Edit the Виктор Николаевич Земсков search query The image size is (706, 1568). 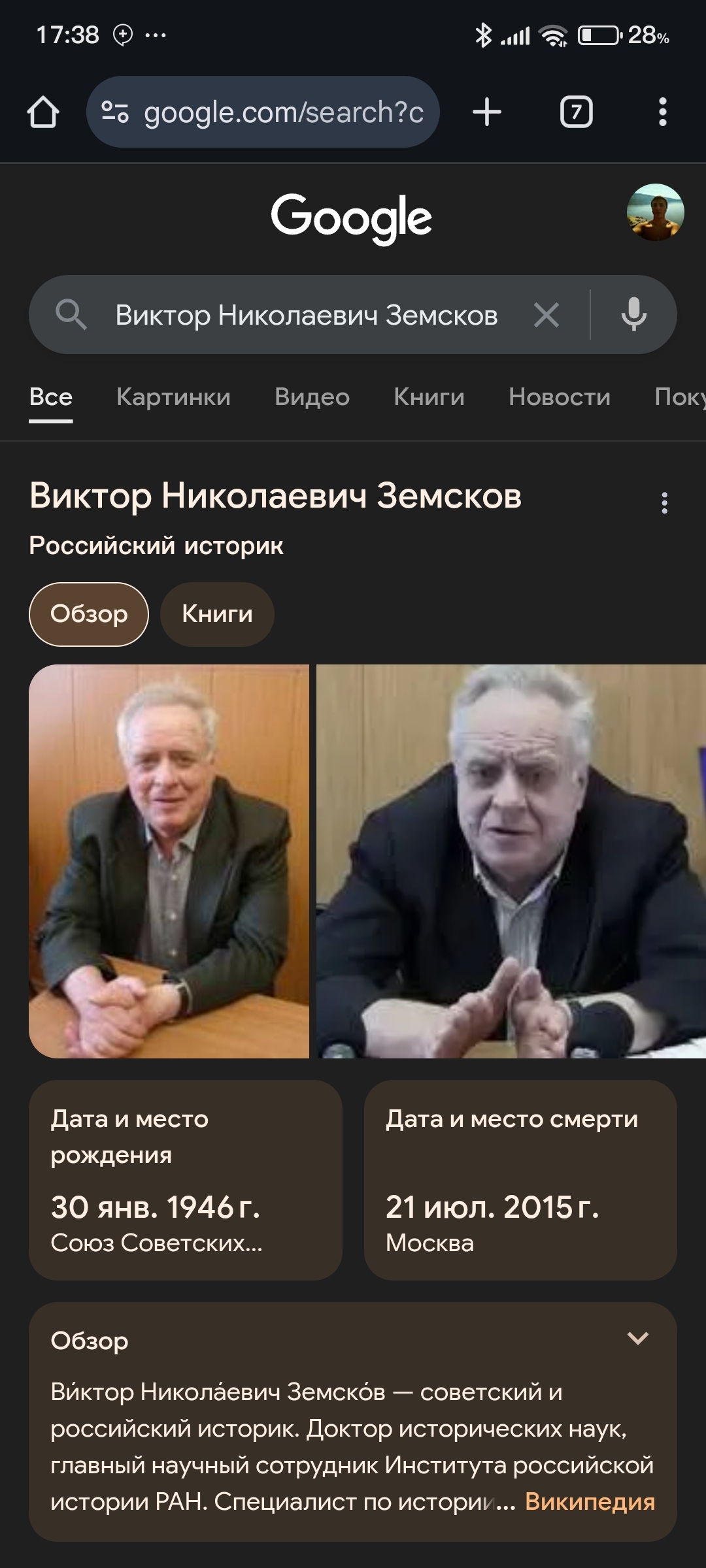coord(306,316)
